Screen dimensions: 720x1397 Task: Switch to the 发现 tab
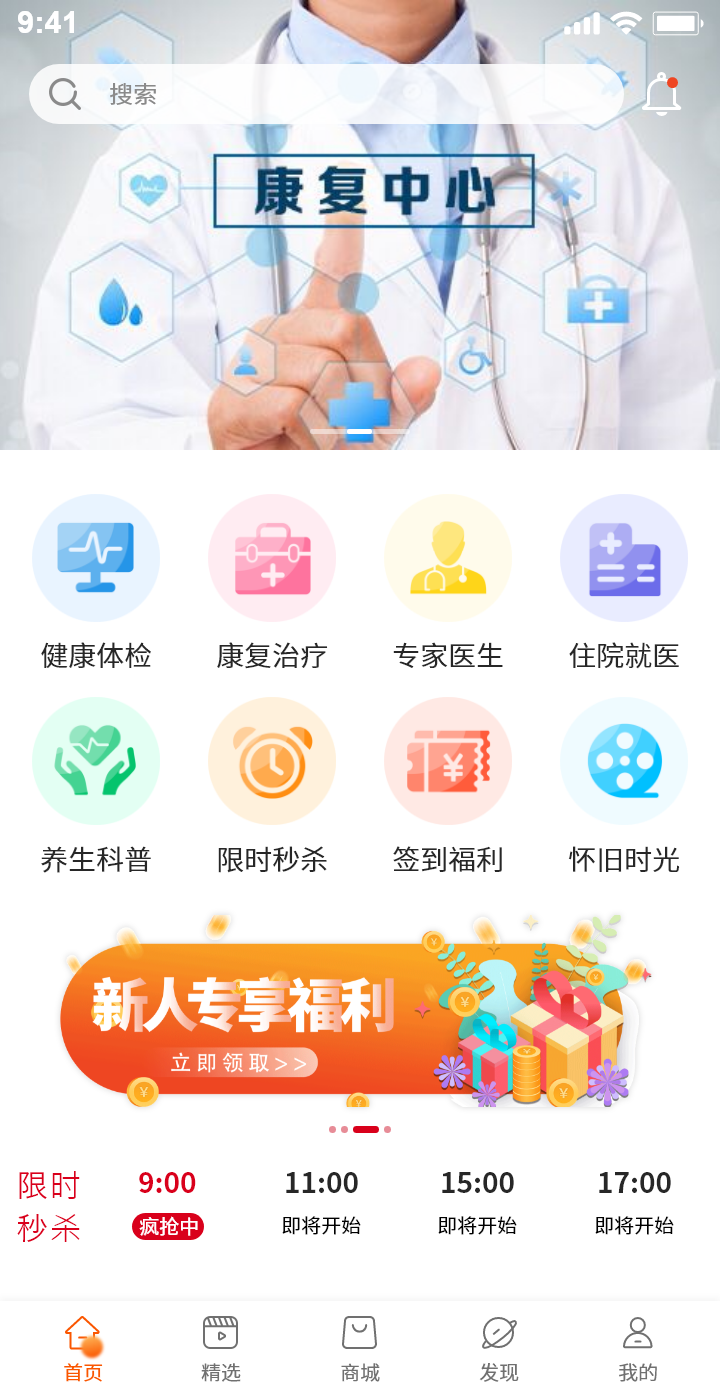(x=499, y=1348)
